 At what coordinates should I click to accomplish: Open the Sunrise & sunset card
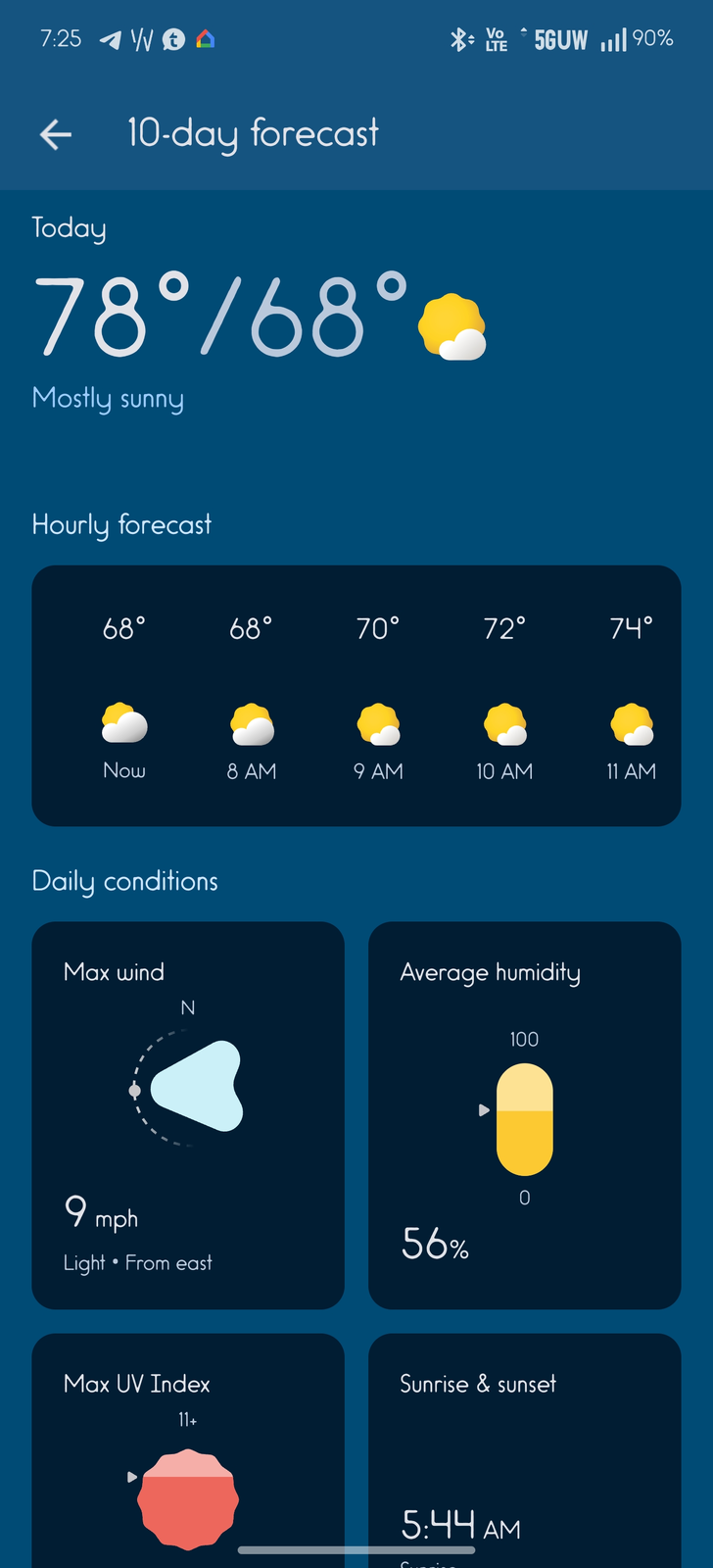coord(524,1450)
